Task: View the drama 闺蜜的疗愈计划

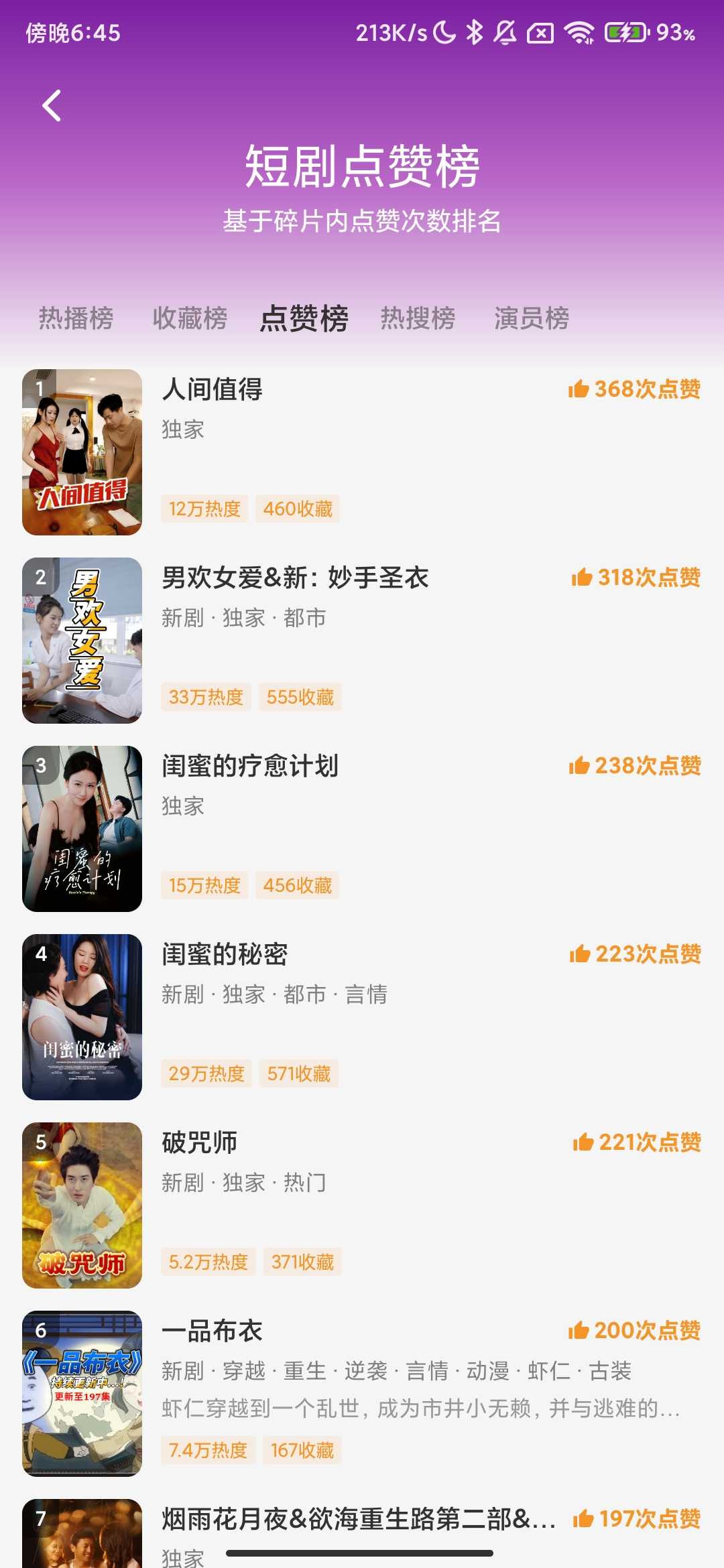Action: 250,766
